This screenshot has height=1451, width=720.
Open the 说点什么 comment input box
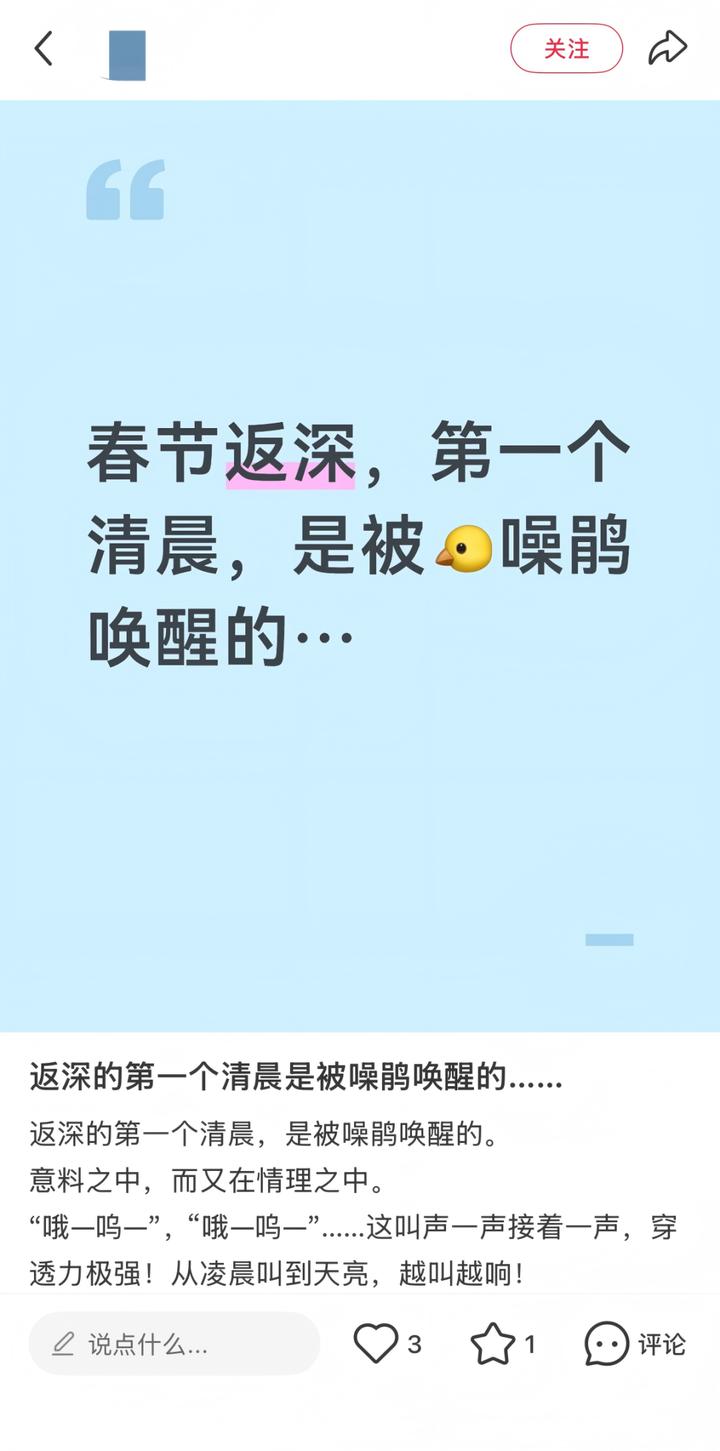[x=174, y=1344]
